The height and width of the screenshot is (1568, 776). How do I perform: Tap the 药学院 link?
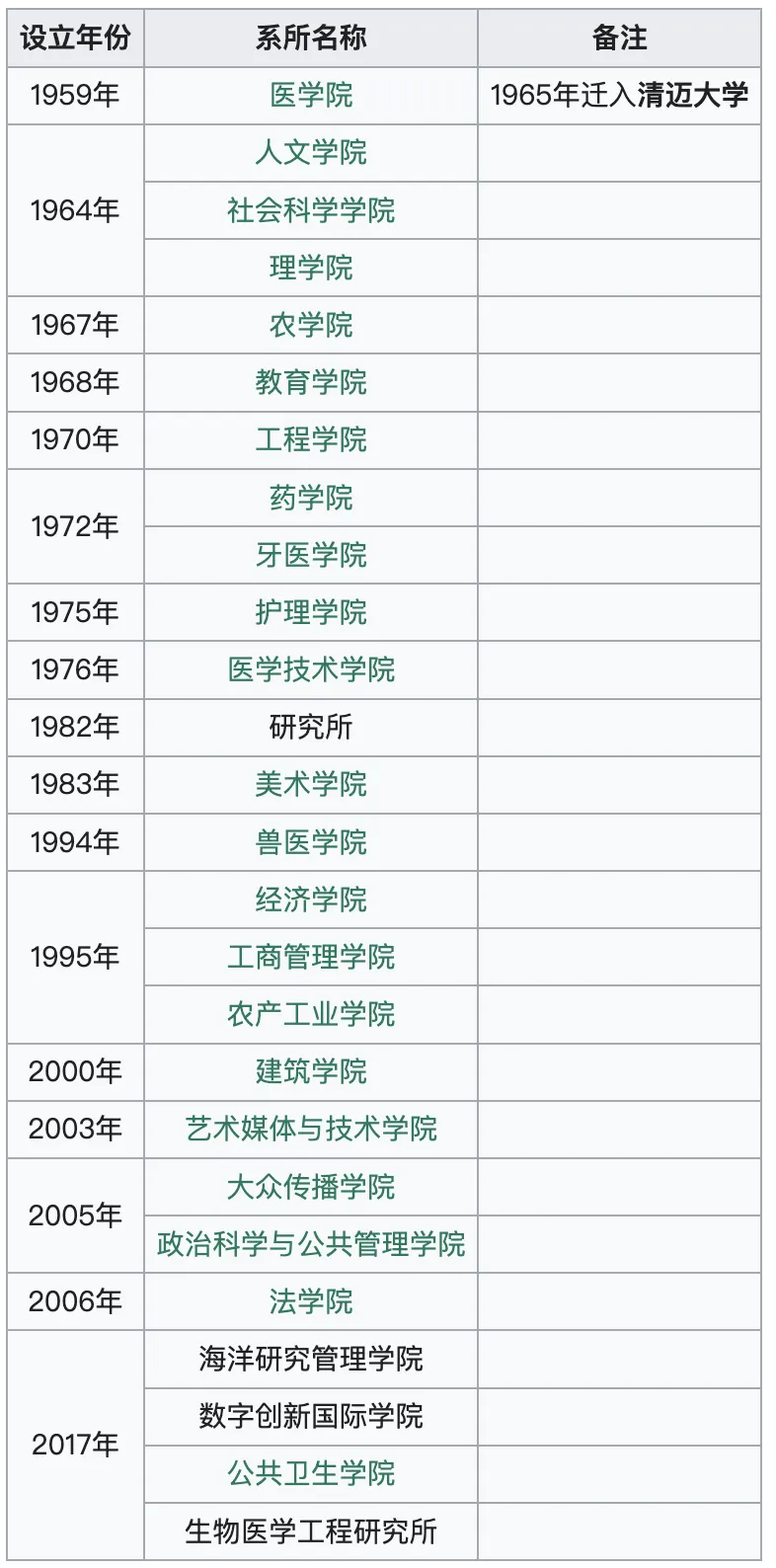pos(311,497)
